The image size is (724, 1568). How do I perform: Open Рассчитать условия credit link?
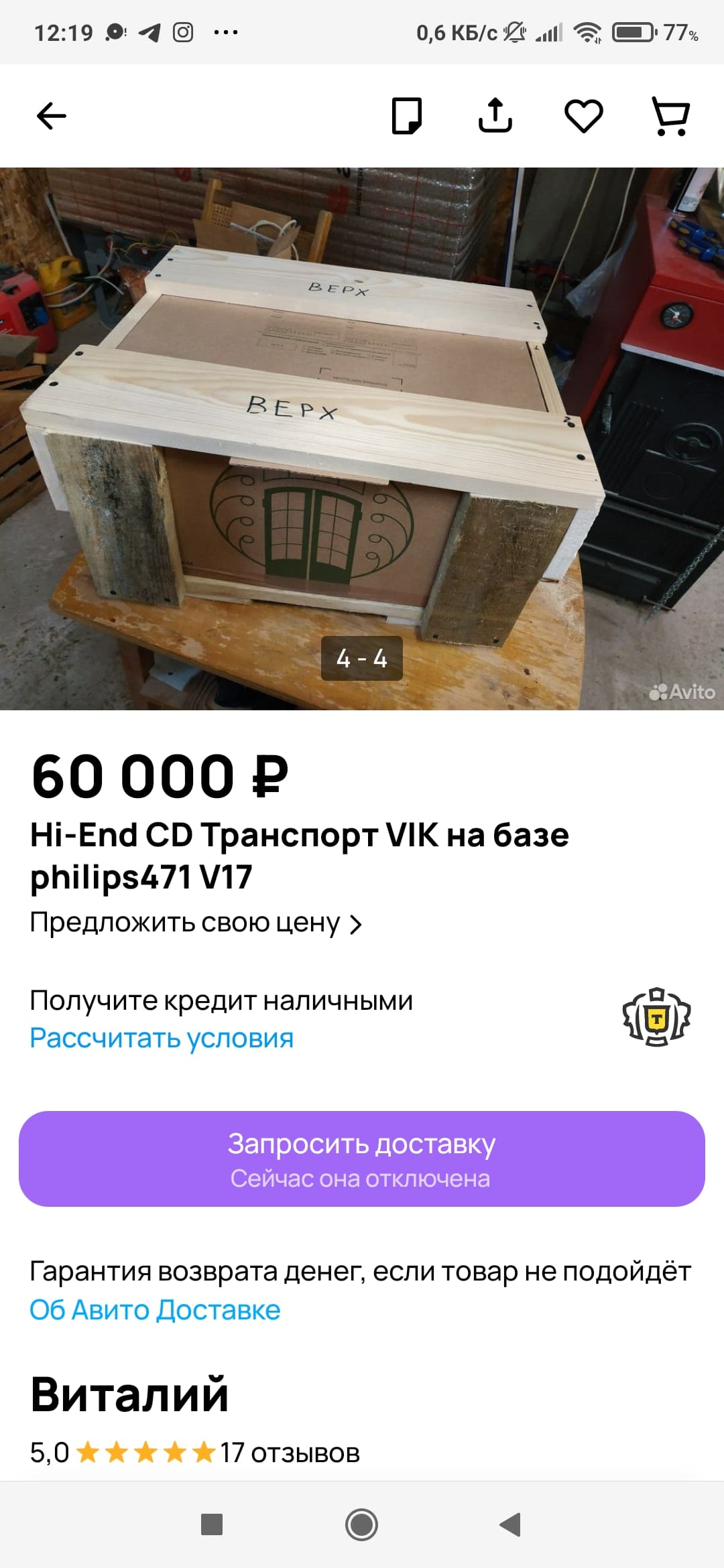coord(162,1038)
